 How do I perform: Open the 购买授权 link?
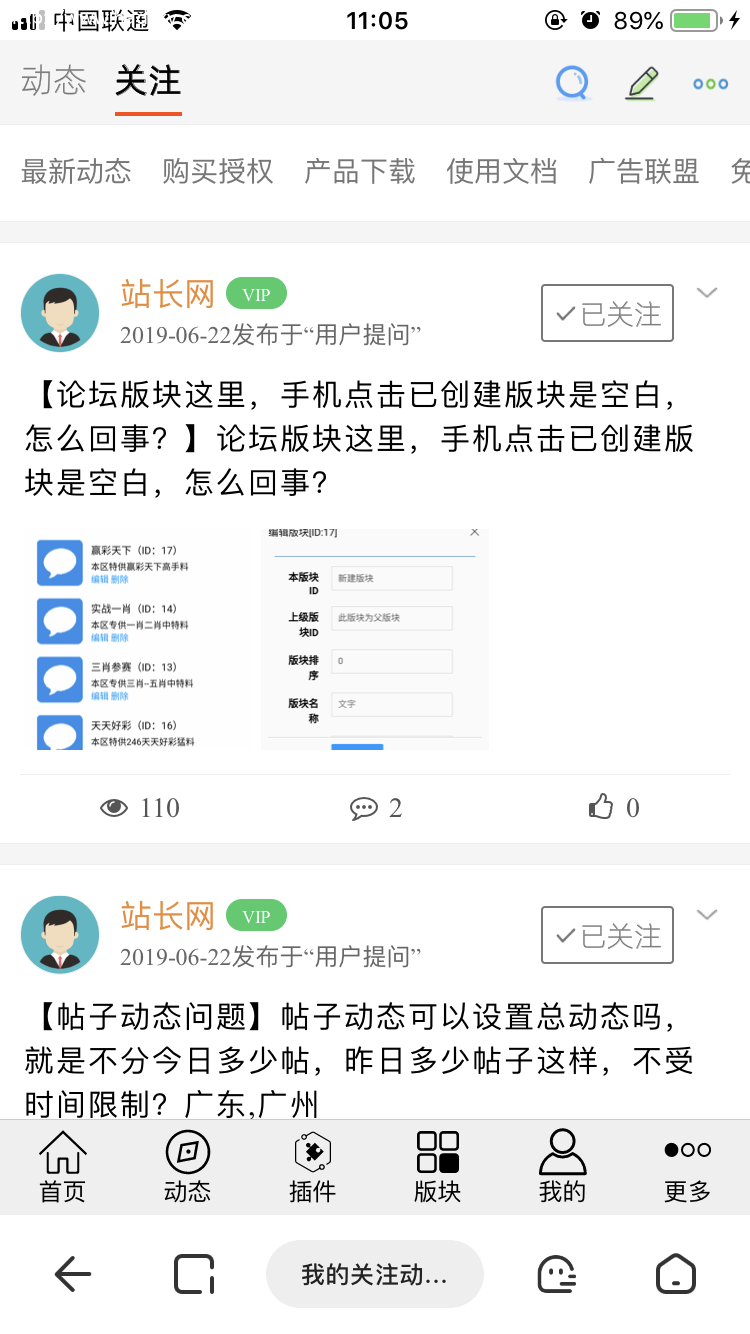pyautogui.click(x=218, y=171)
